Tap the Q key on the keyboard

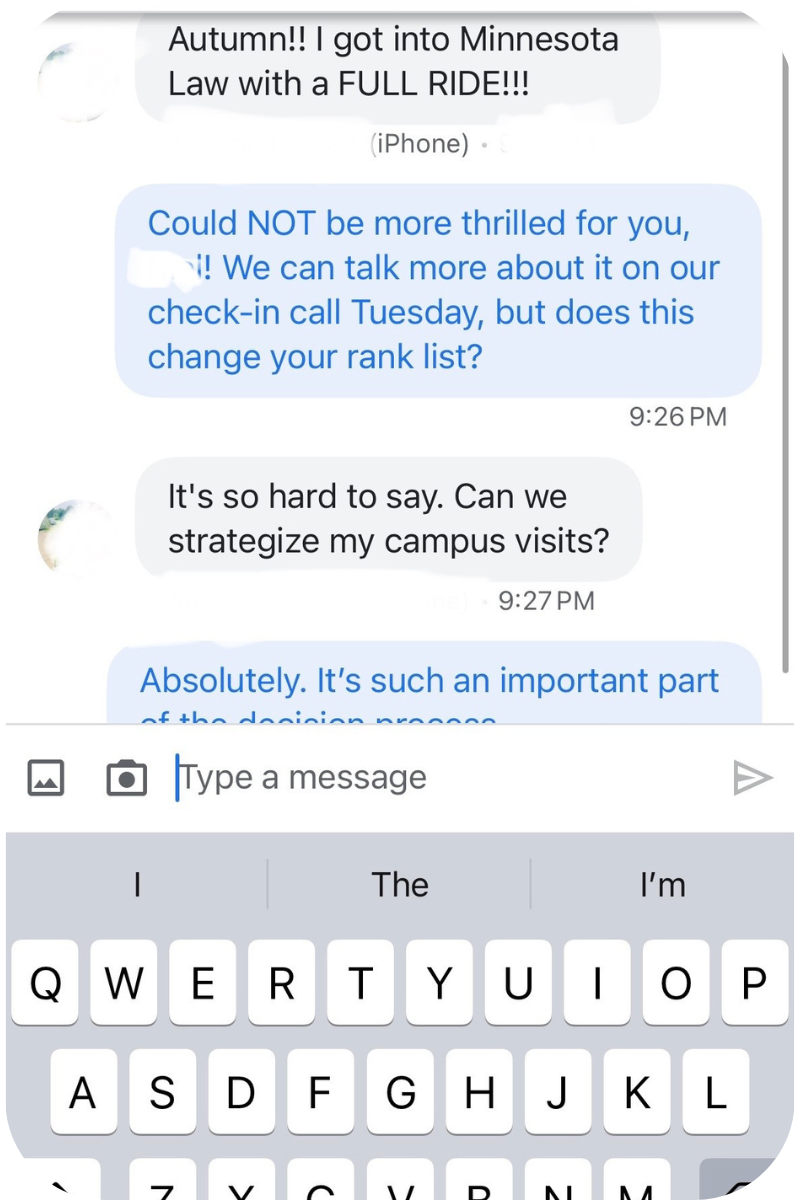45,983
